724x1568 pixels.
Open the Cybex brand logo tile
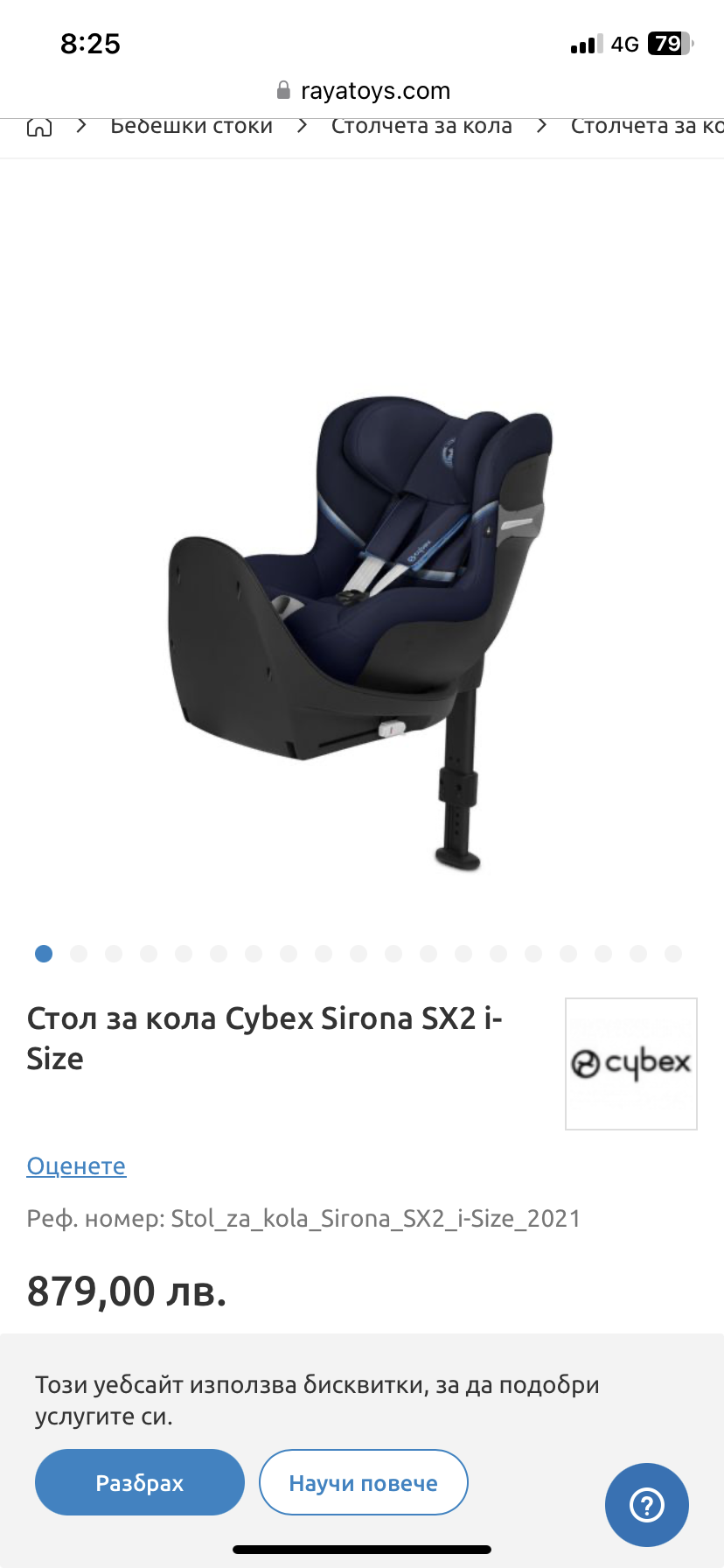pos(630,1063)
